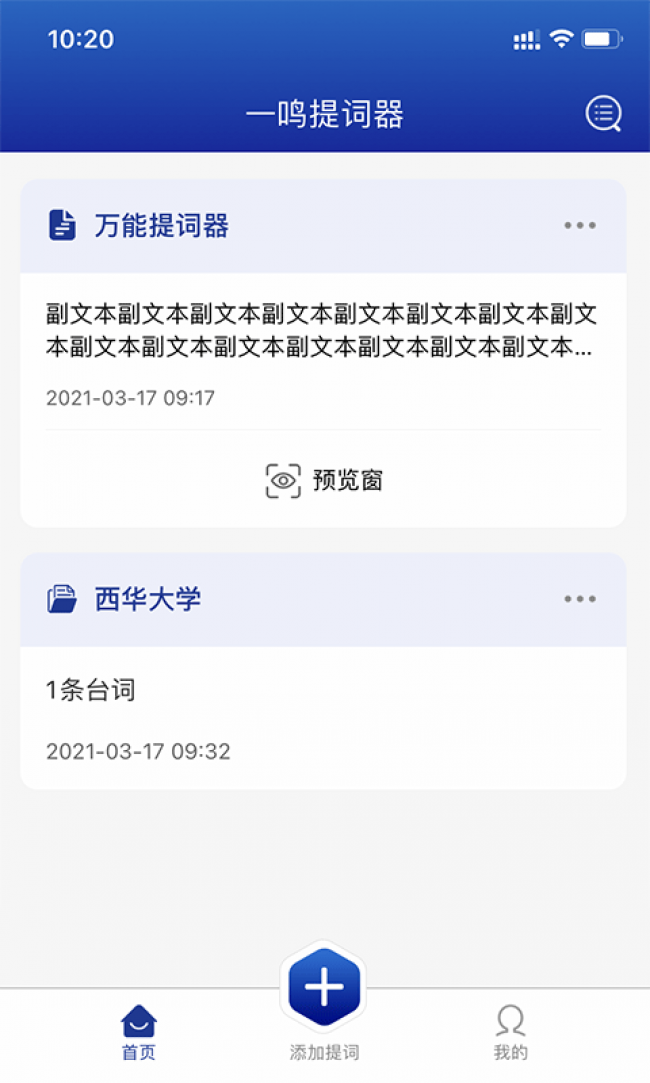Switch to the 我的 tab

point(510,1032)
